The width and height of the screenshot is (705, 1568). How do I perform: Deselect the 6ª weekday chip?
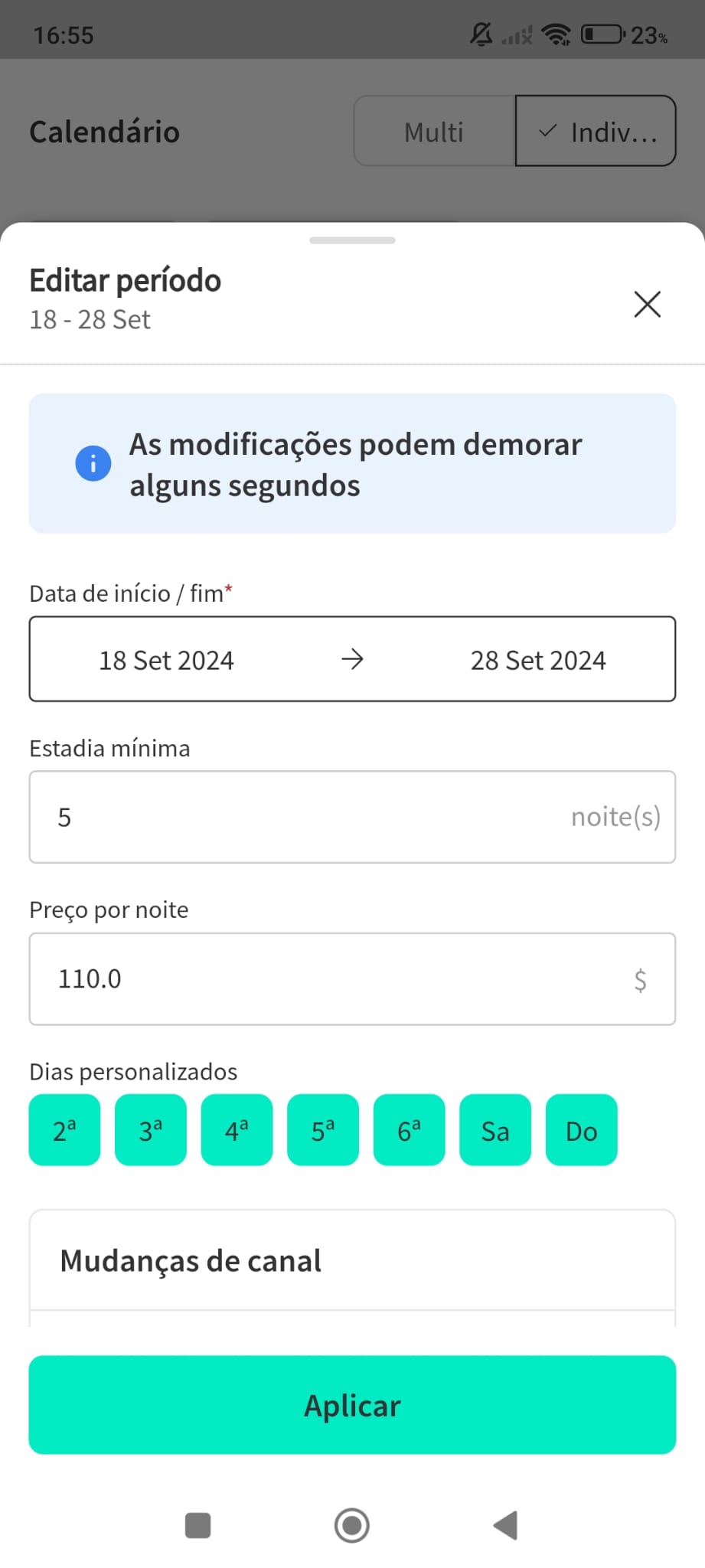click(x=409, y=1130)
